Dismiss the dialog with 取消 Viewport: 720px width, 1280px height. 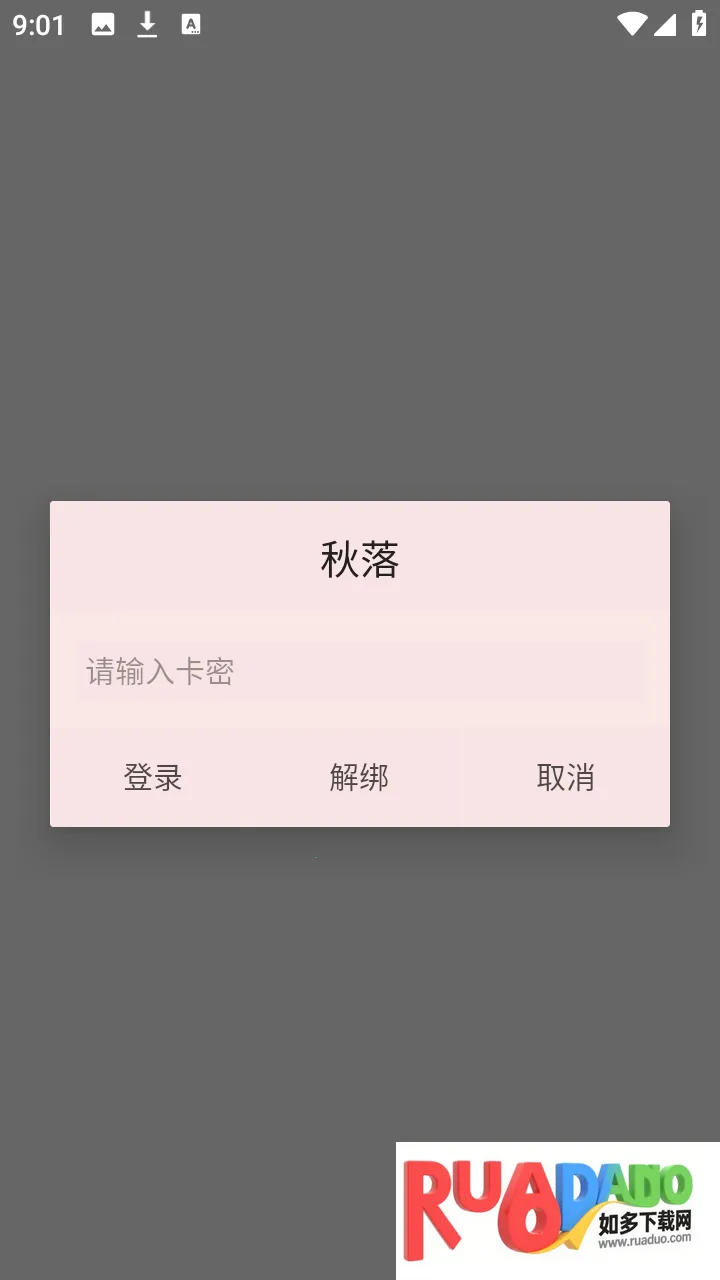[565, 777]
